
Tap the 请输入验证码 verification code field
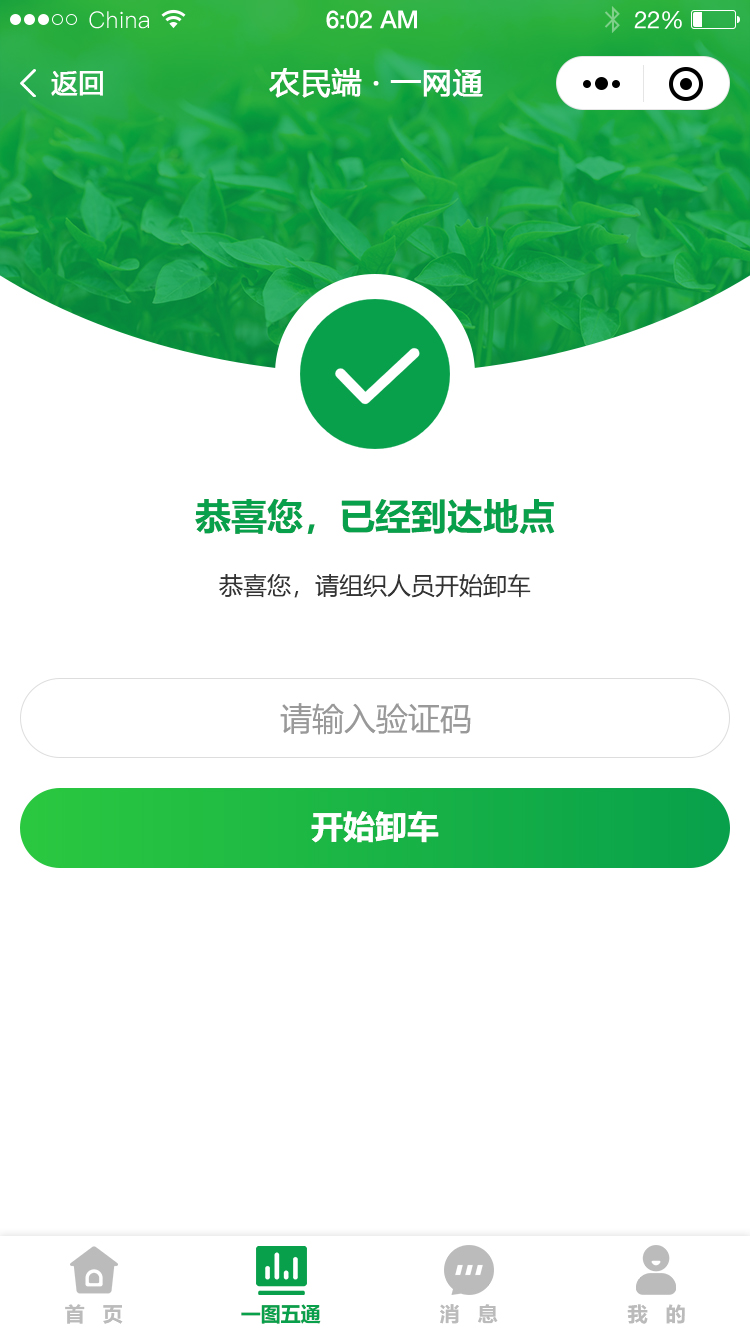[x=375, y=718]
